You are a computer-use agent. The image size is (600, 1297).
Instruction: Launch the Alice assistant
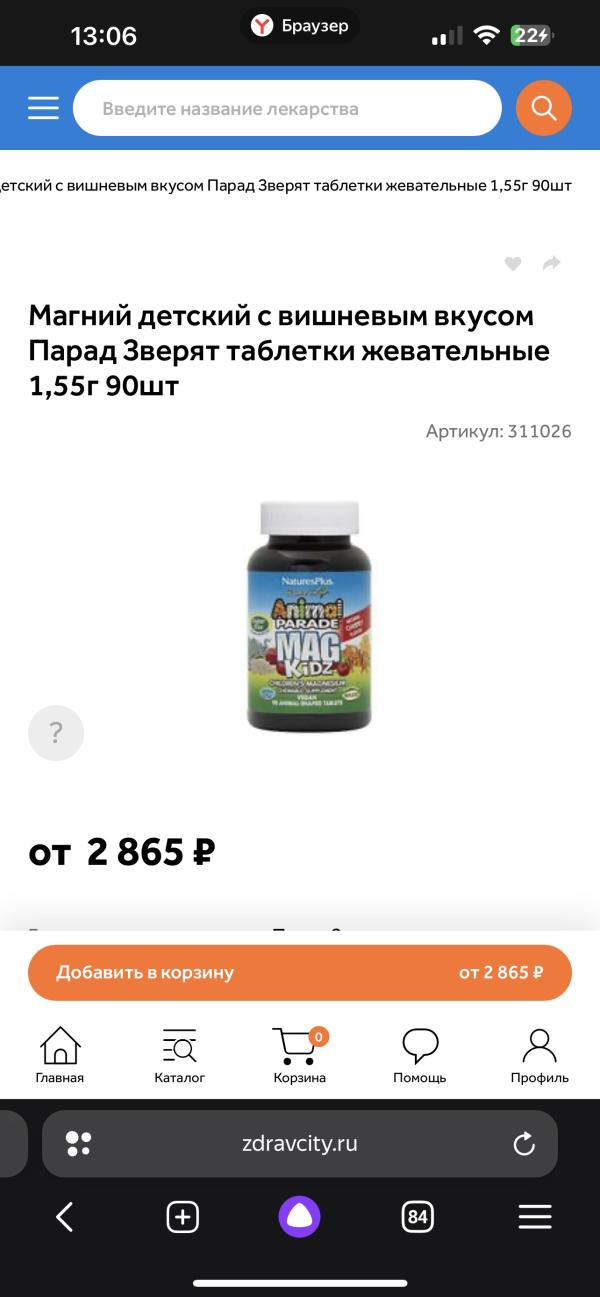pyautogui.click(x=299, y=1216)
